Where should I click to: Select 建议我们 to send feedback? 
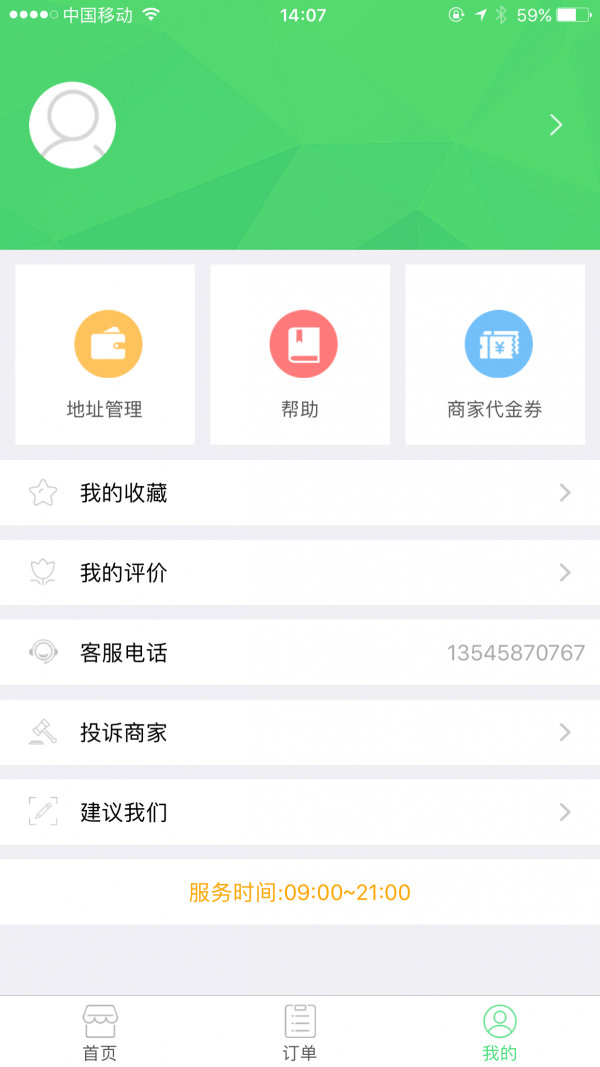click(300, 813)
